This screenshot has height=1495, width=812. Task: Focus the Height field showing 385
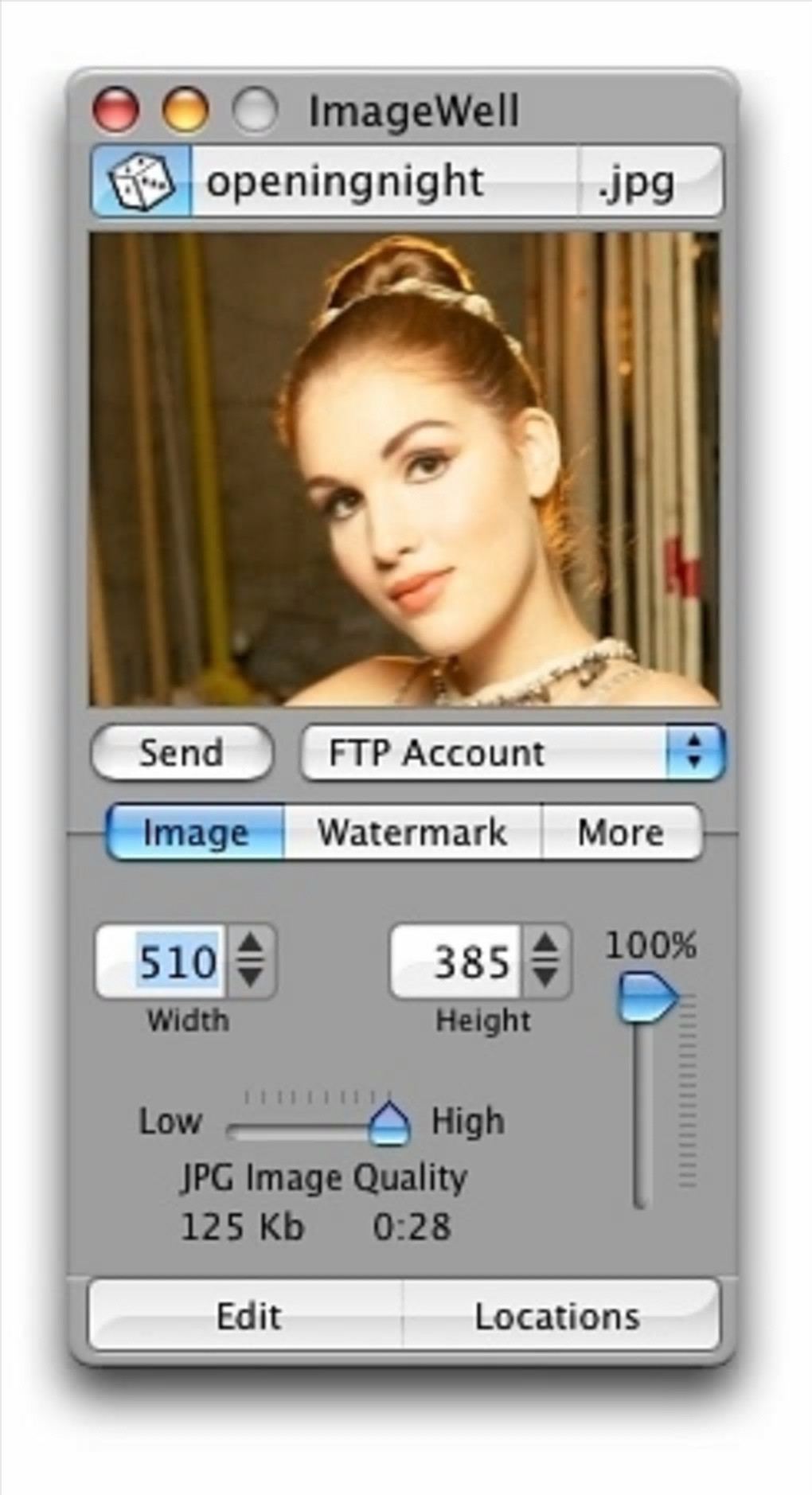click(x=456, y=961)
